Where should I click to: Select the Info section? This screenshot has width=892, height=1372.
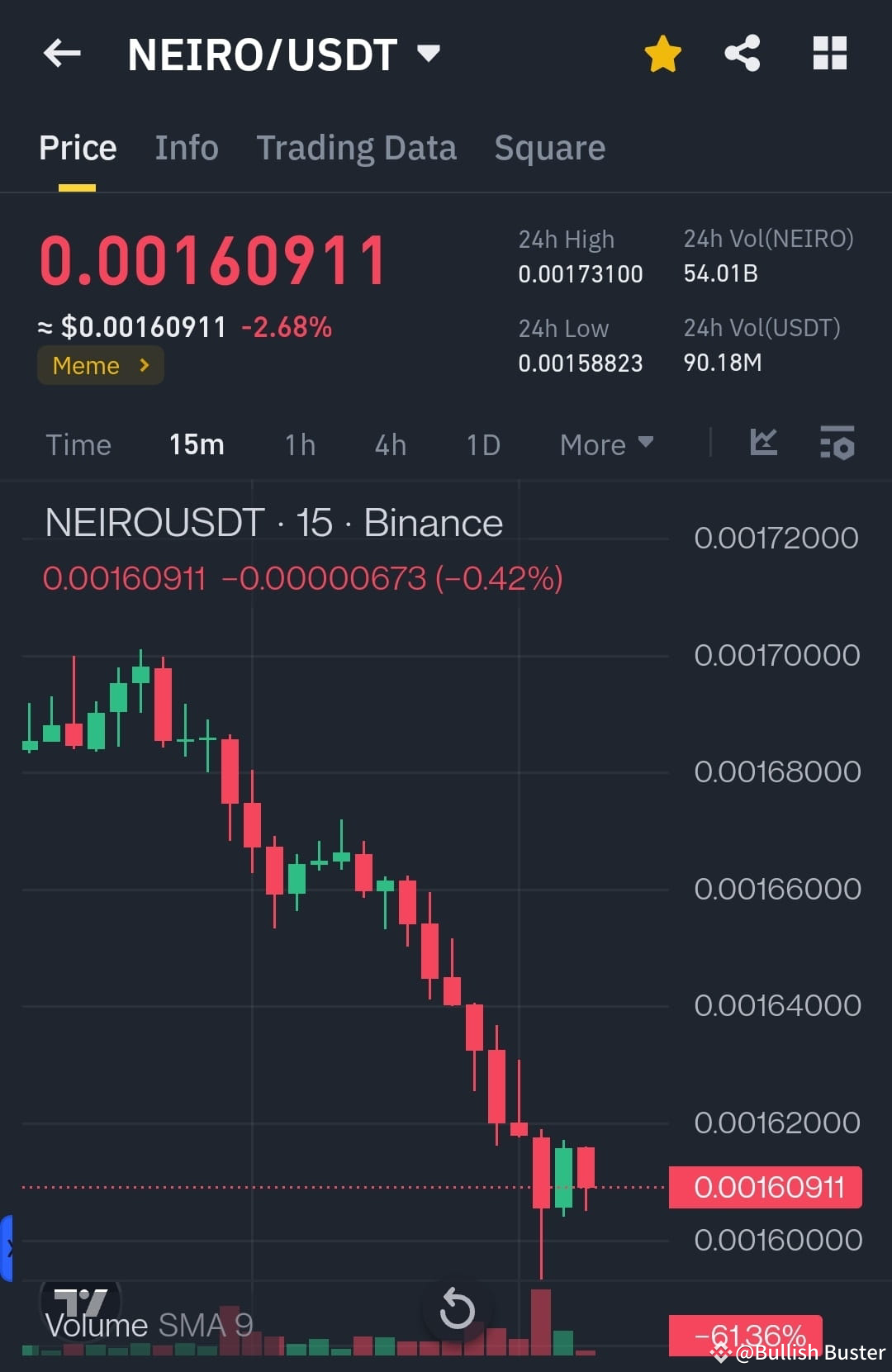pos(186,147)
